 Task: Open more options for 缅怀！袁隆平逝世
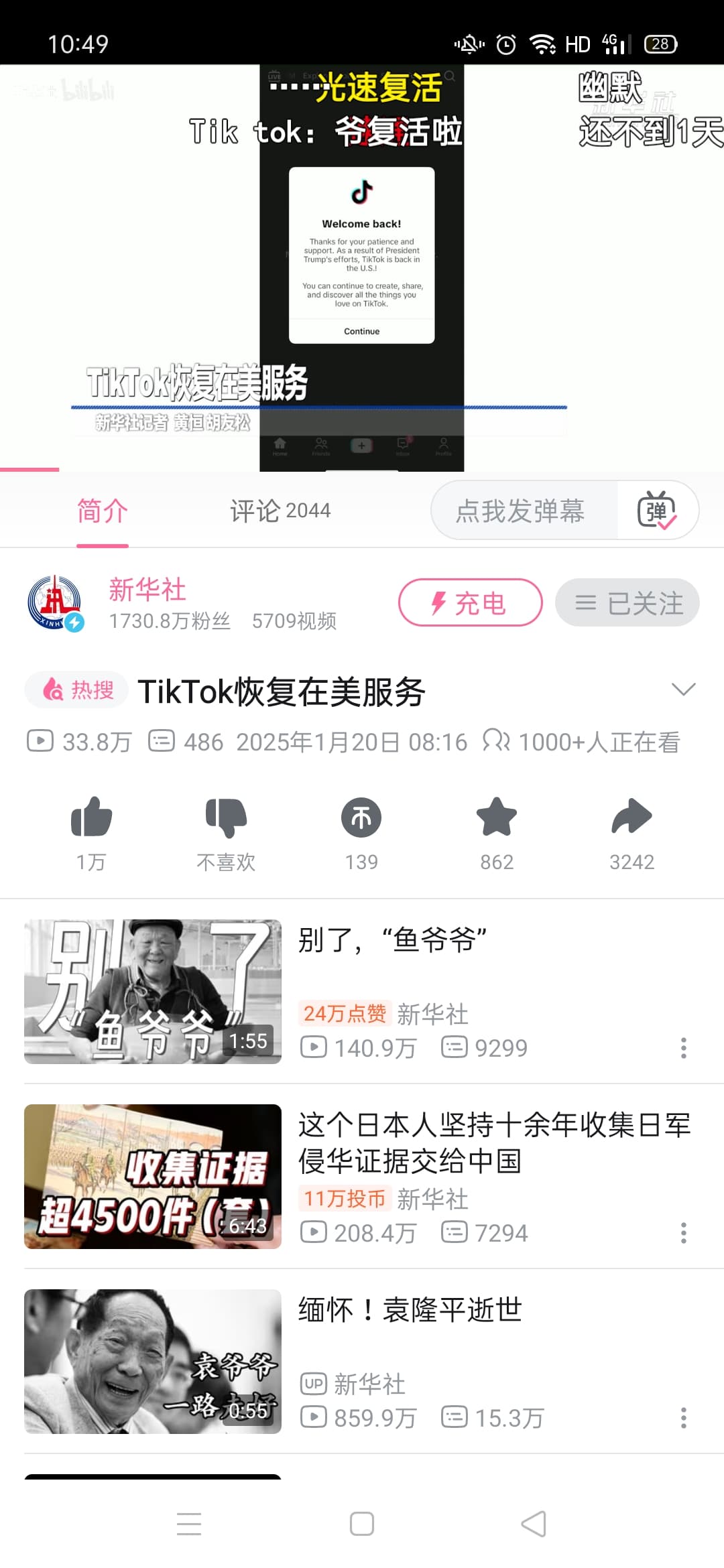point(683,1418)
